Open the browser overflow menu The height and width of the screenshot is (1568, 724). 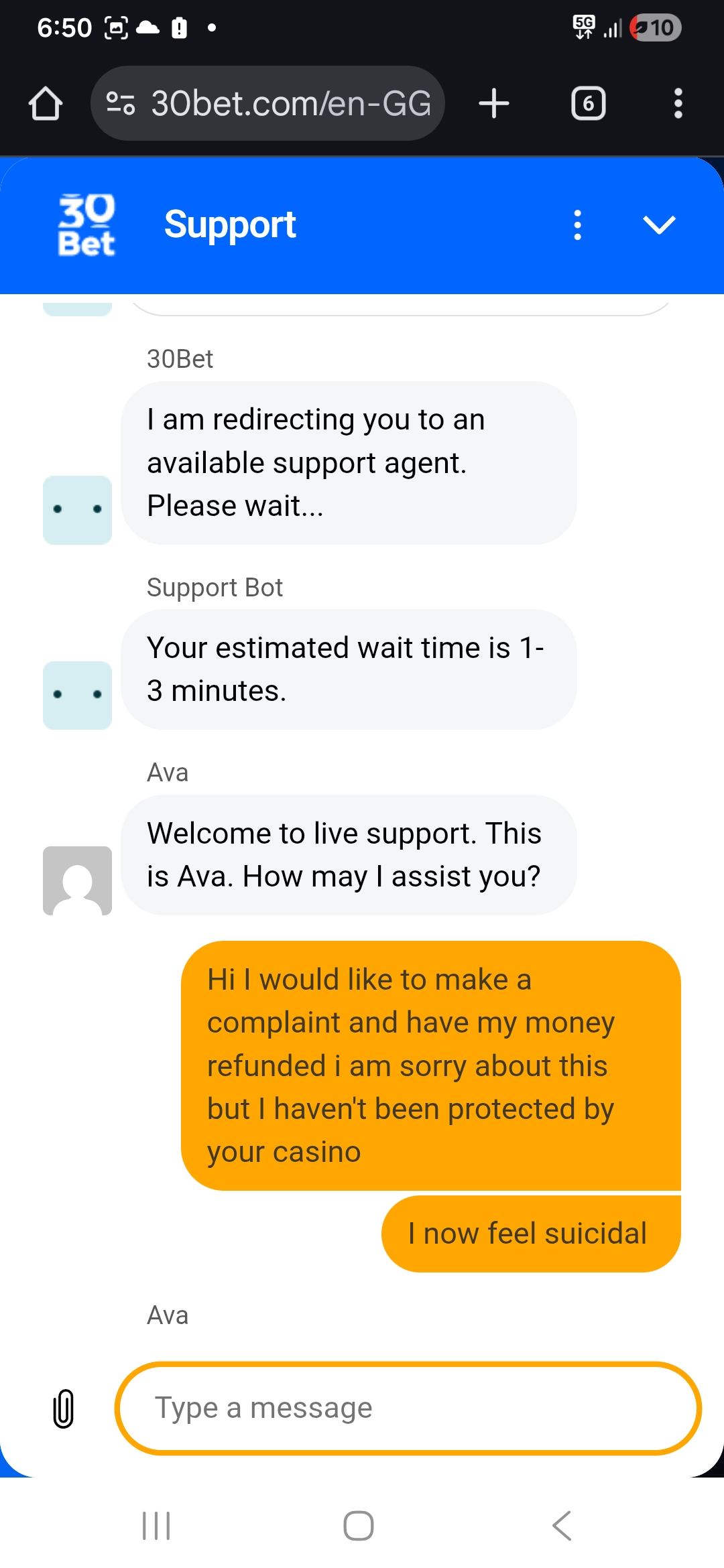(x=678, y=104)
